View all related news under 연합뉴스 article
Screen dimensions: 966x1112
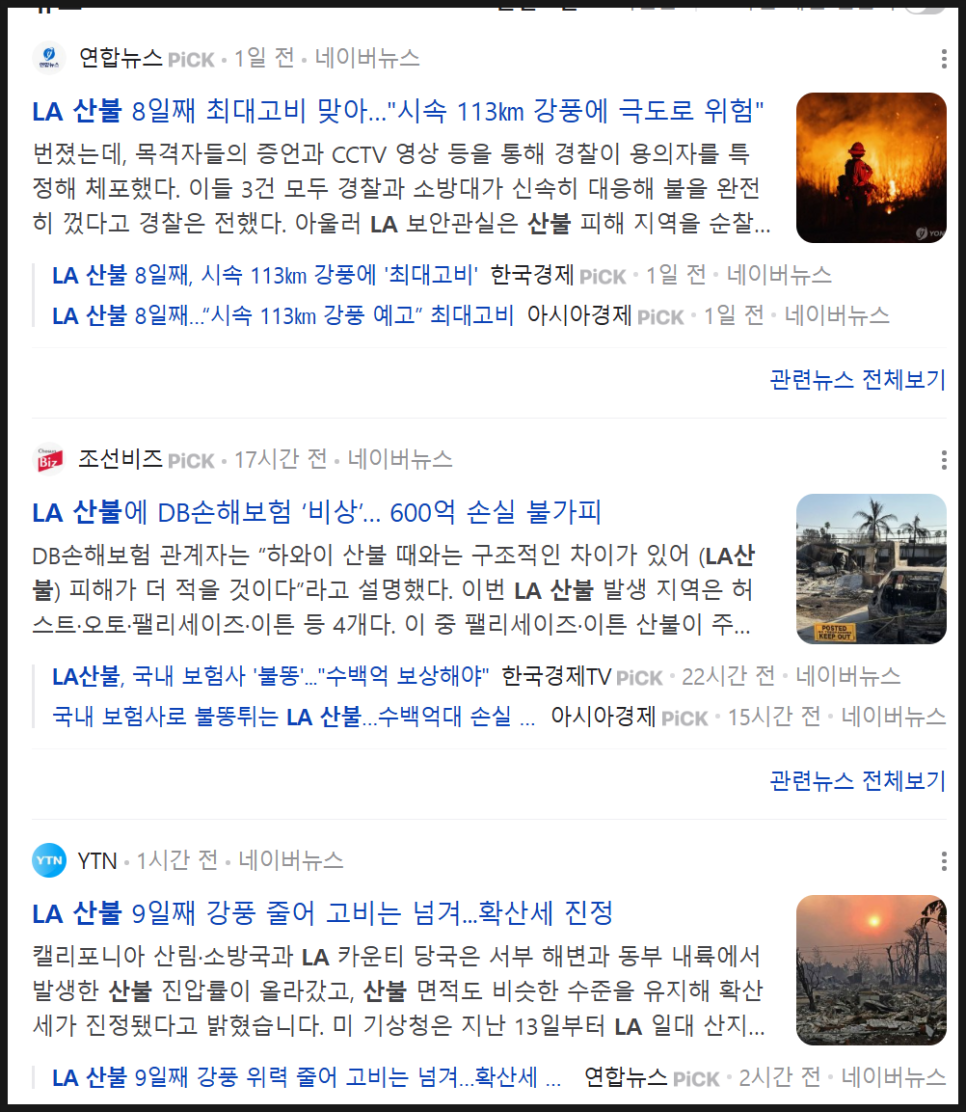[856, 380]
